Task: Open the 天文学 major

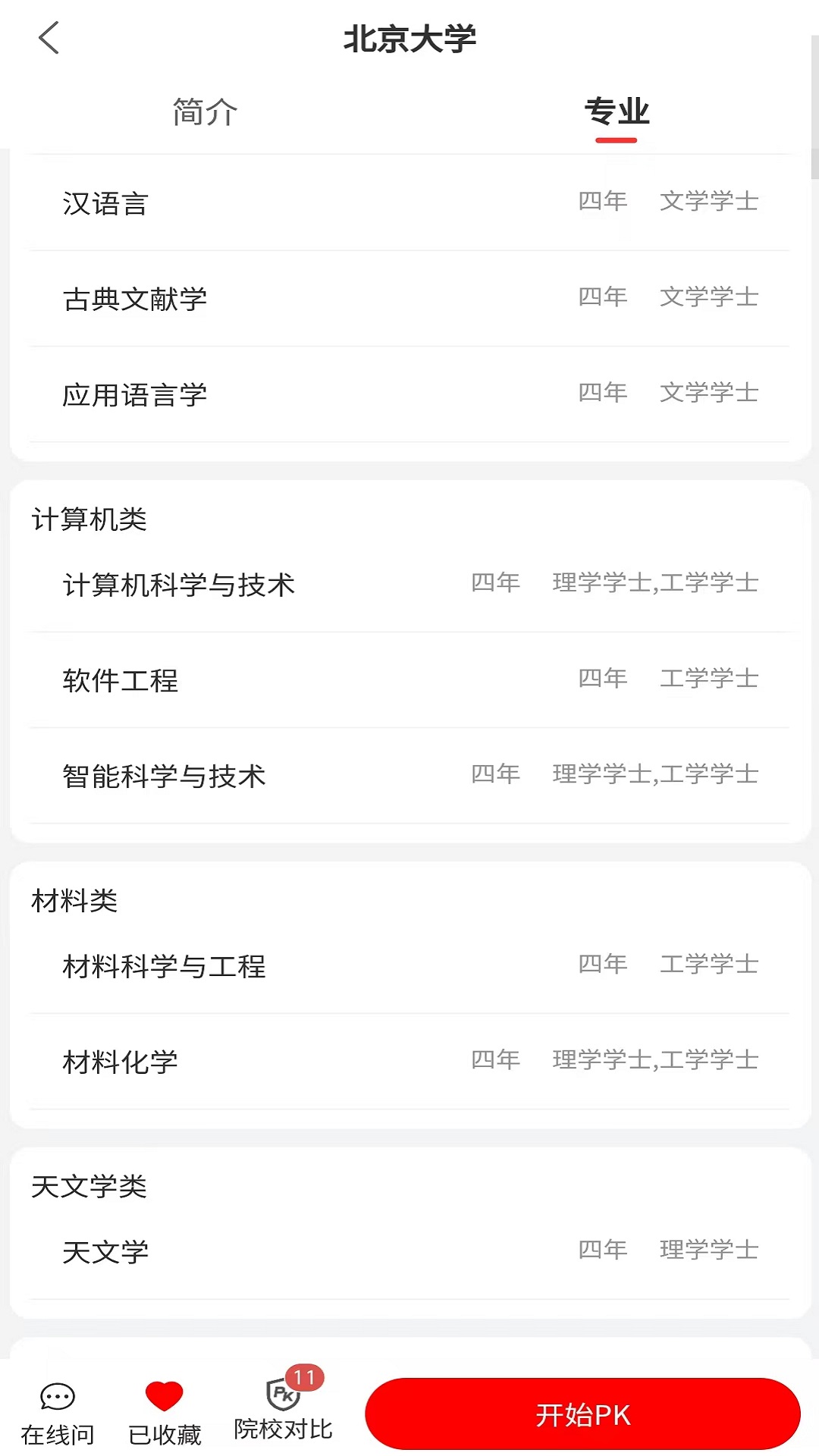Action: pos(409,1251)
